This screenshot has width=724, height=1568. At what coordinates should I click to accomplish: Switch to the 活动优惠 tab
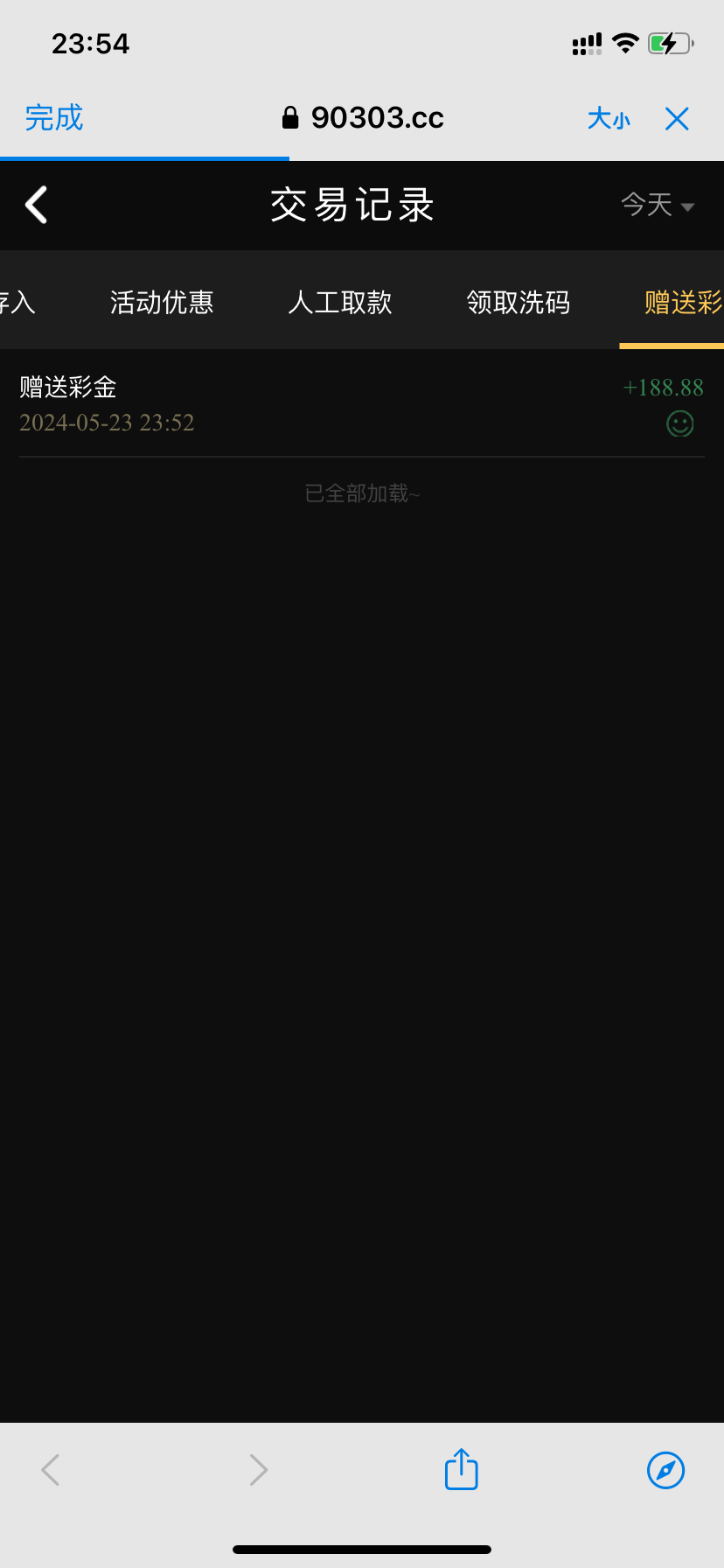[162, 303]
